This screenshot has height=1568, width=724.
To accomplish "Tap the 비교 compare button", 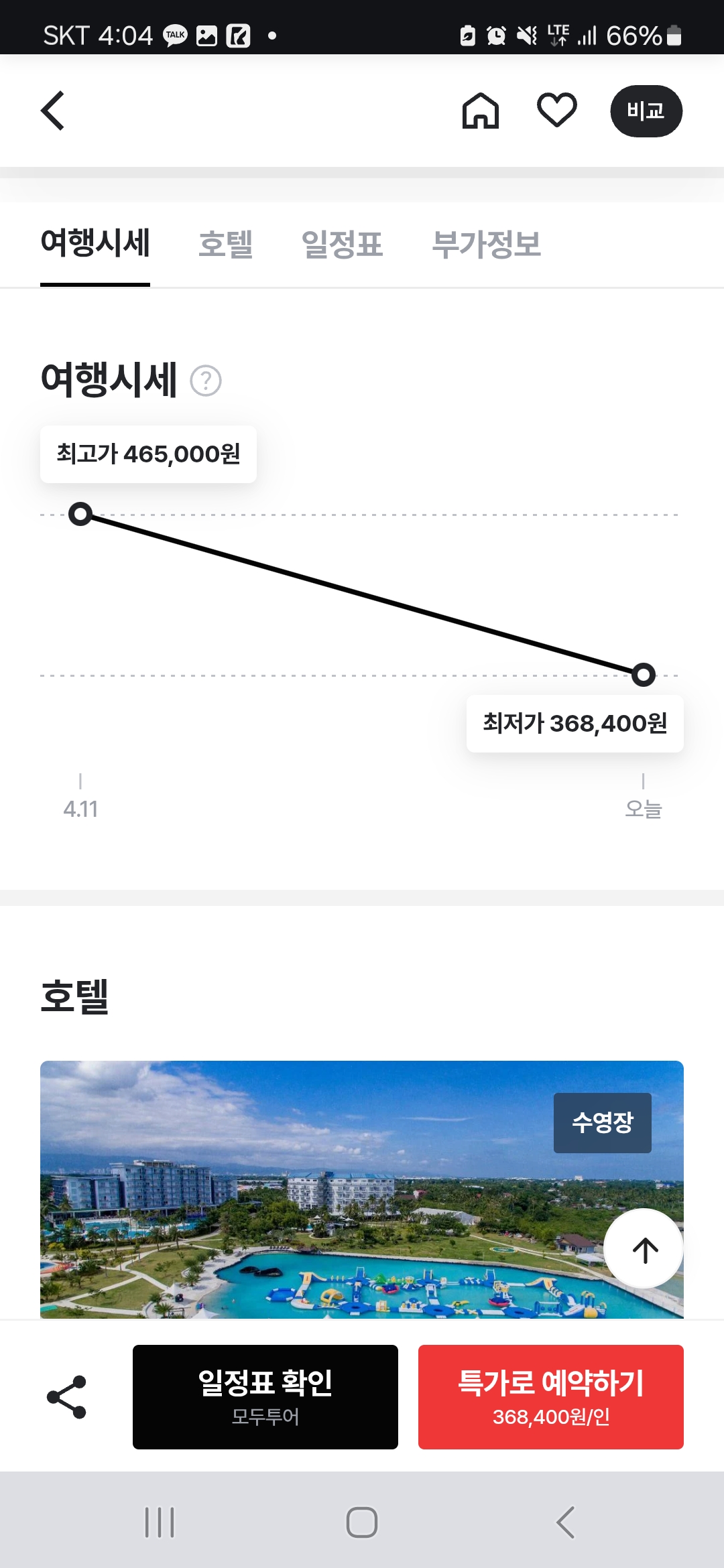I will click(646, 111).
